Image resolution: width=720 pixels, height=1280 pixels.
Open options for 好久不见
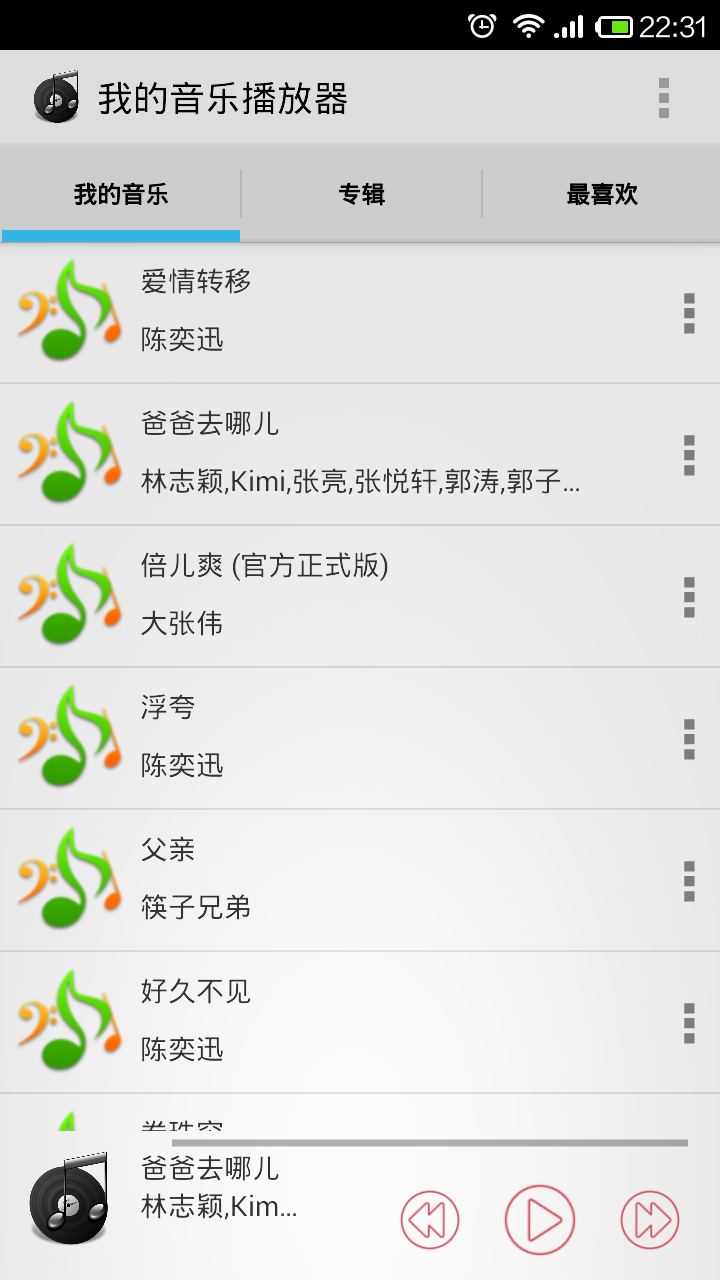(688, 1023)
